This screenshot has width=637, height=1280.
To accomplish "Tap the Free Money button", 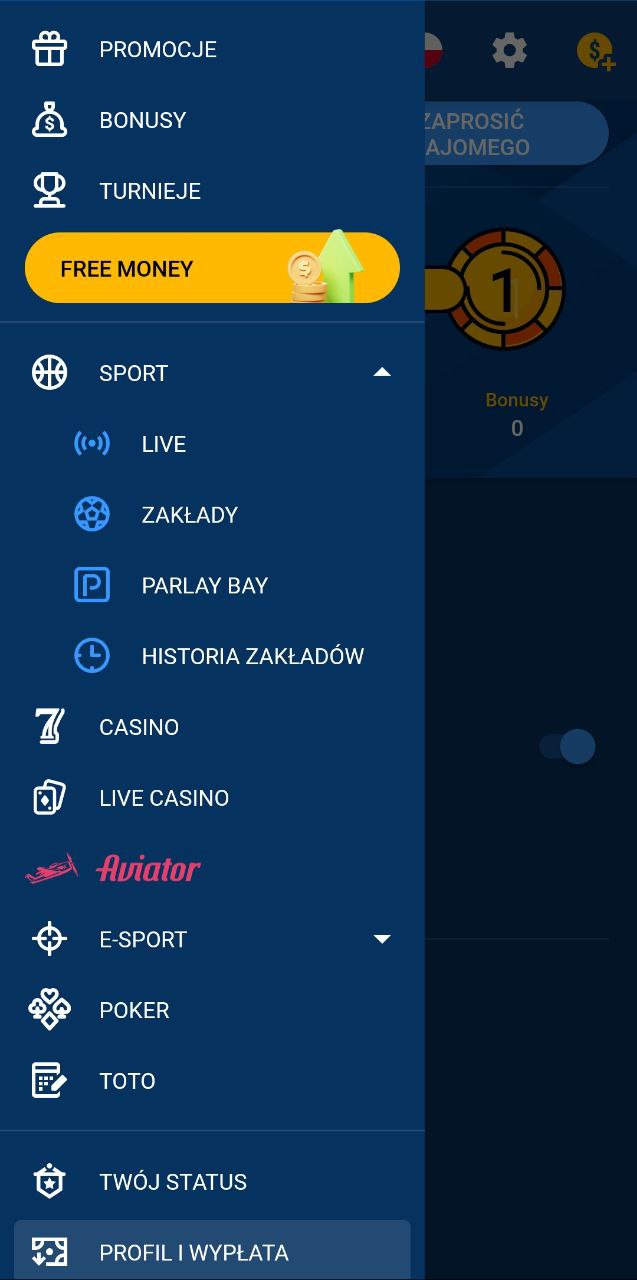I will (x=212, y=268).
